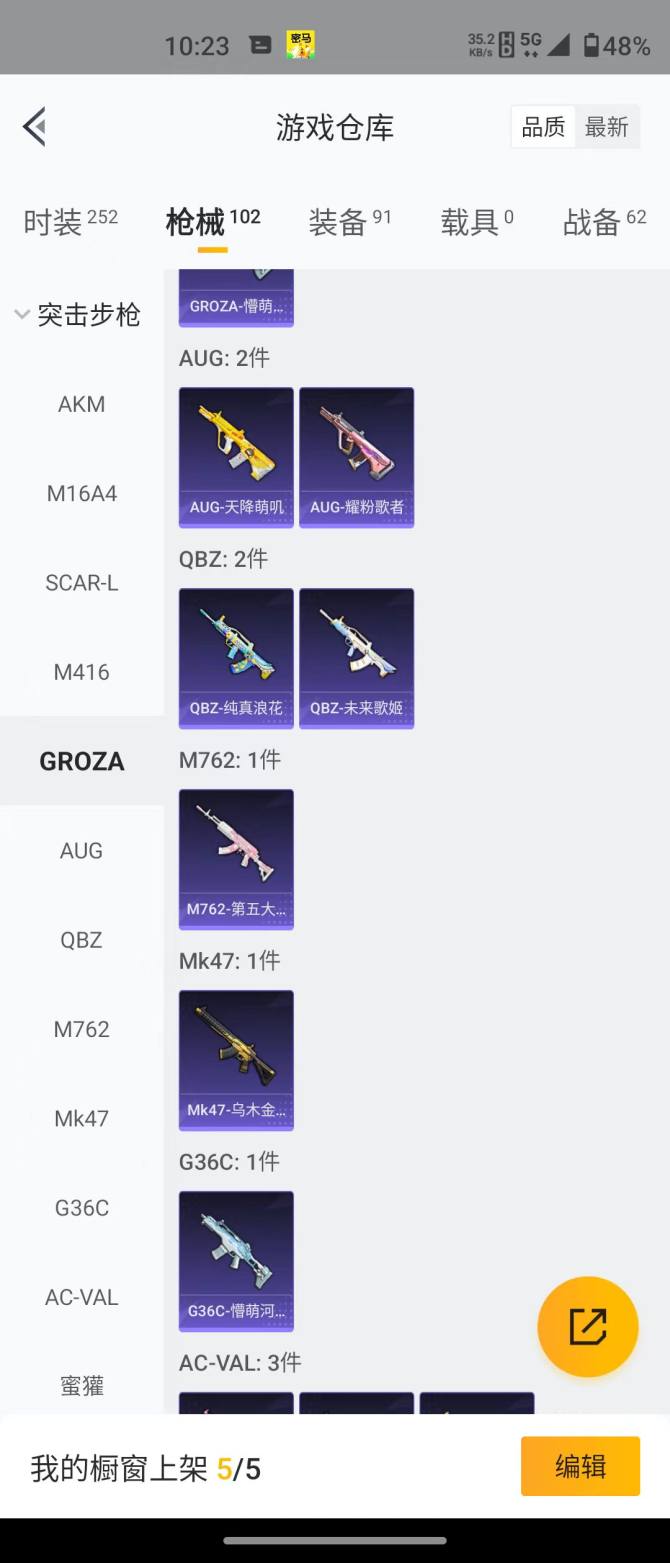Tap 编辑 to edit my showcase
Viewport: 670px width, 1563px height.
pyautogui.click(x=580, y=1466)
